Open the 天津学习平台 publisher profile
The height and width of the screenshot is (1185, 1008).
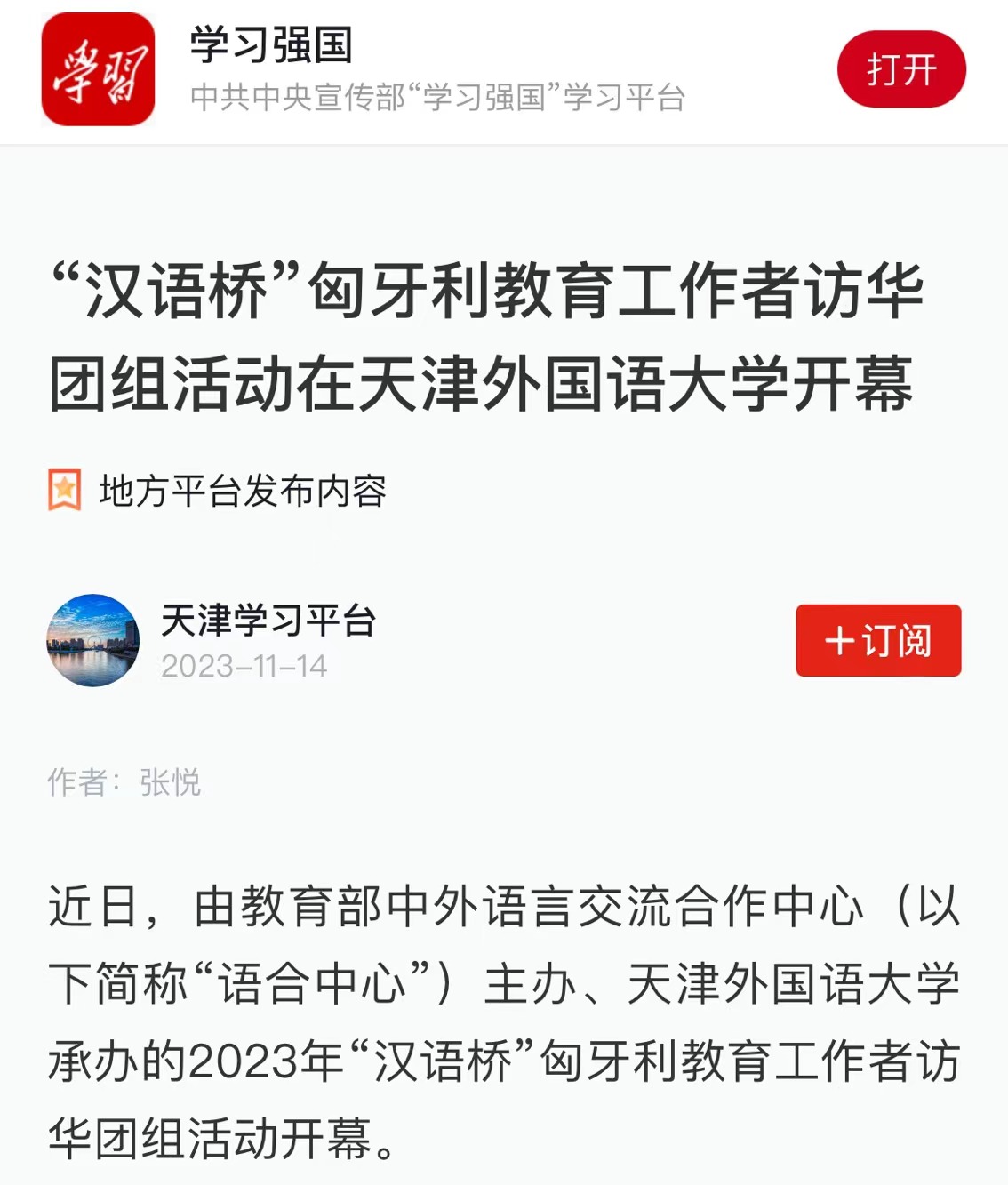[x=268, y=621]
